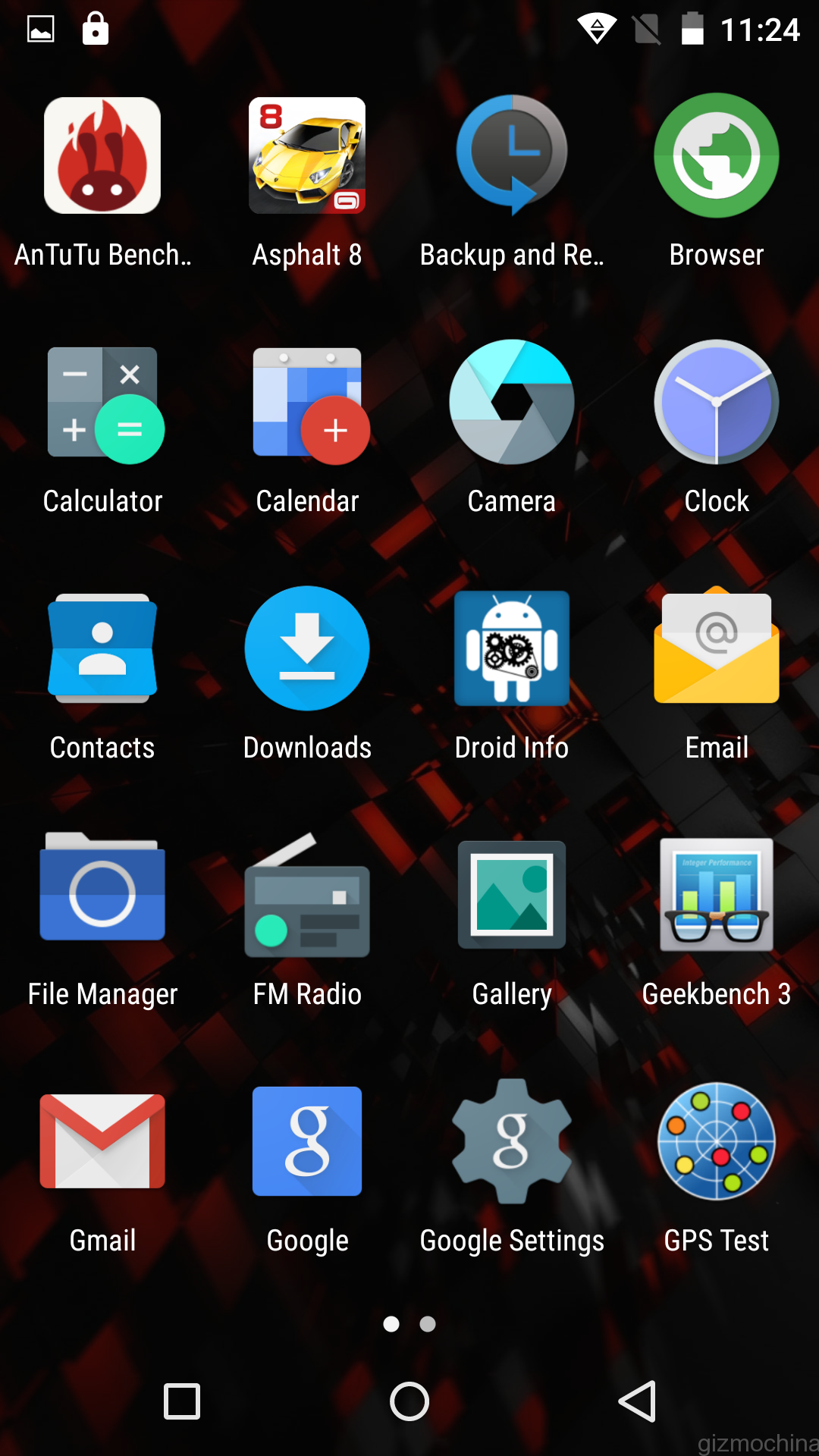Launch GPS Test
Screen dimensions: 819x1456
tap(717, 1141)
